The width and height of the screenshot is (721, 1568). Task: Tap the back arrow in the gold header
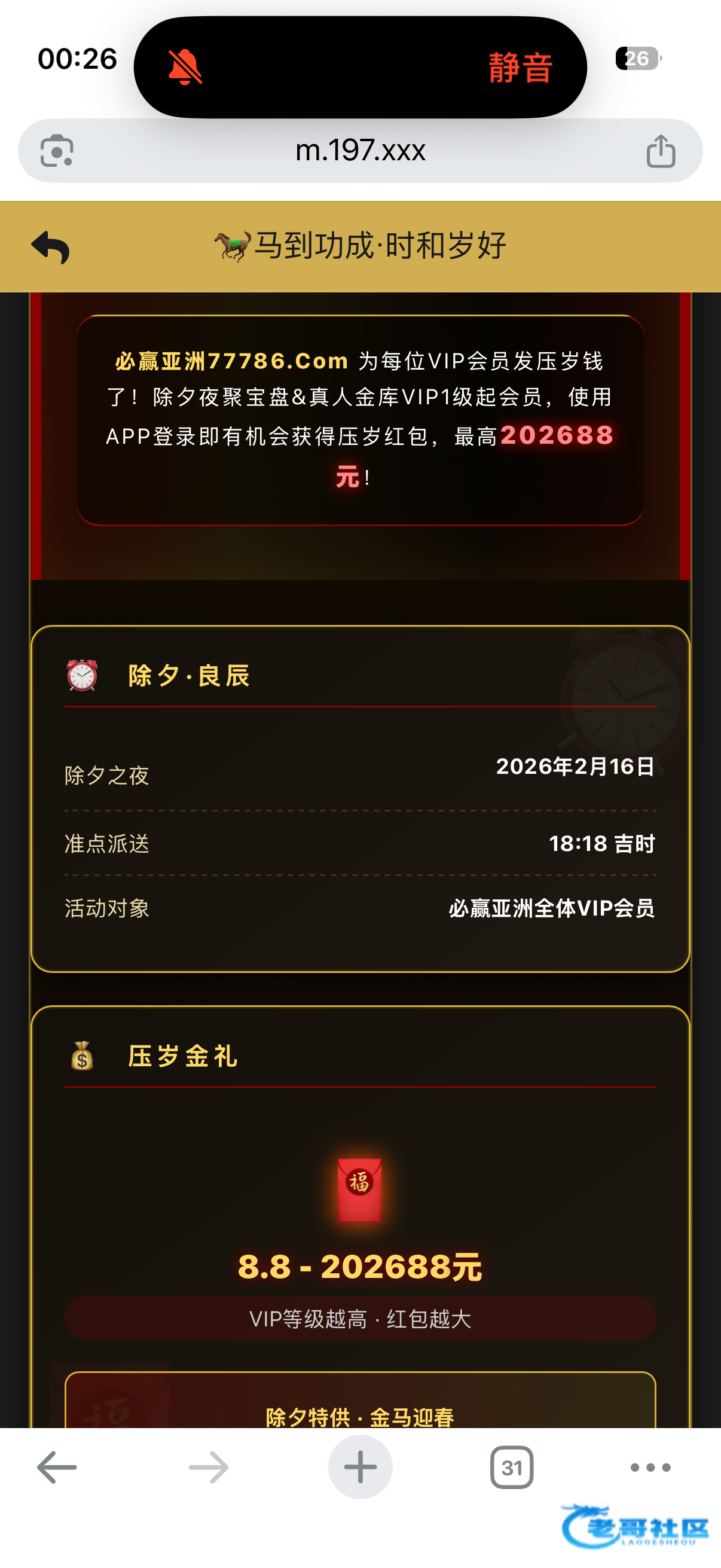[50, 247]
